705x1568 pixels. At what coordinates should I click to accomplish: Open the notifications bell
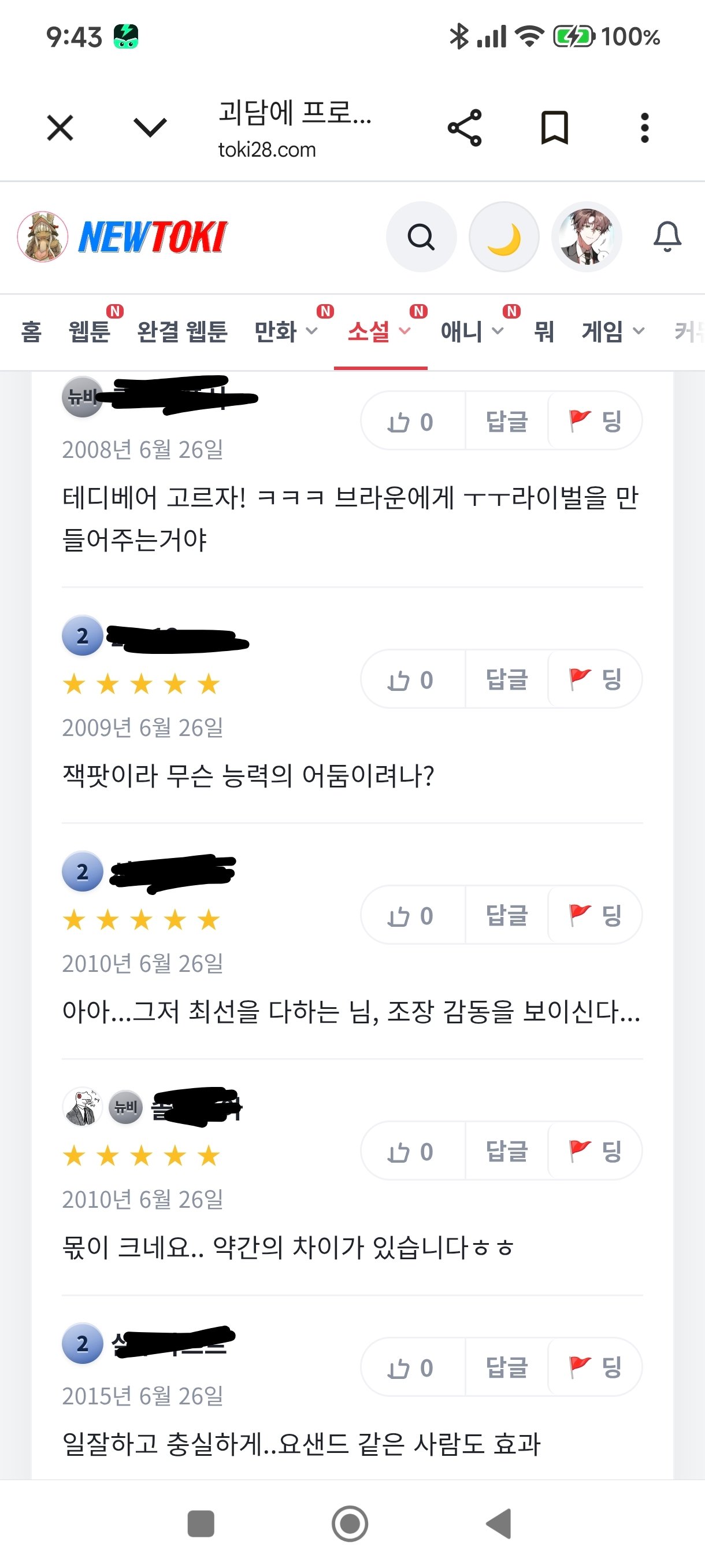pos(667,237)
